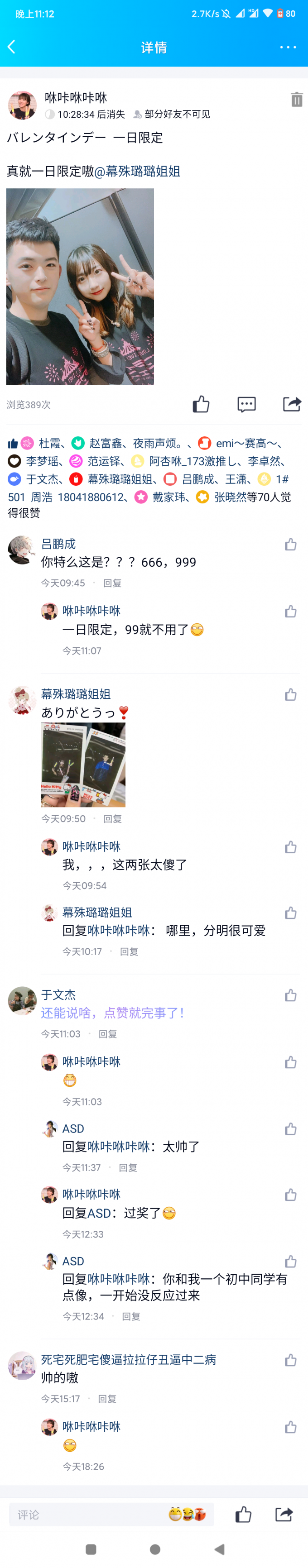This screenshot has width=308, height=1568.
Task: Go back from the 详情 page
Action: click(12, 47)
